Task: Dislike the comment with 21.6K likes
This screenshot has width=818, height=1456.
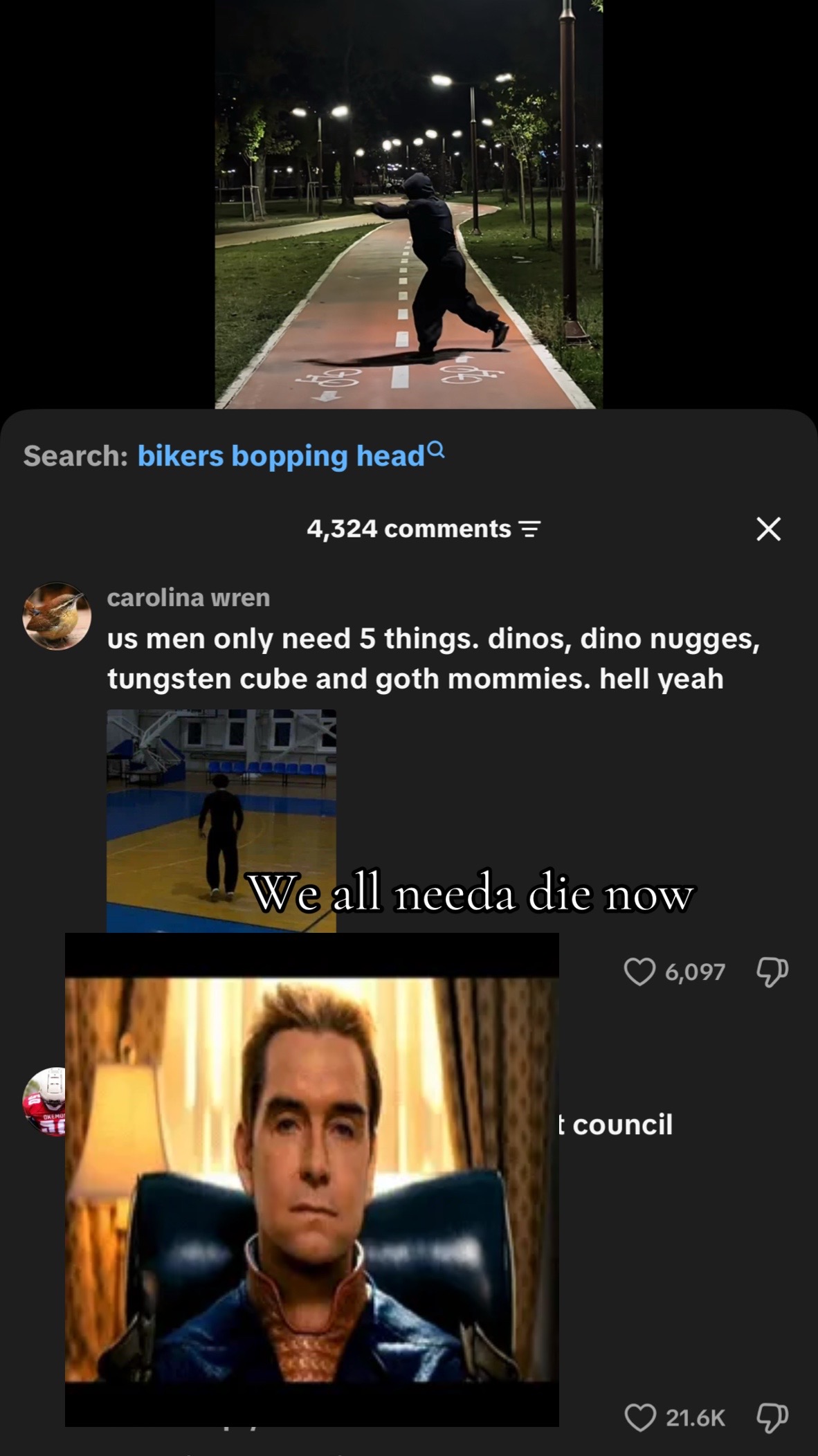Action: tap(772, 1418)
